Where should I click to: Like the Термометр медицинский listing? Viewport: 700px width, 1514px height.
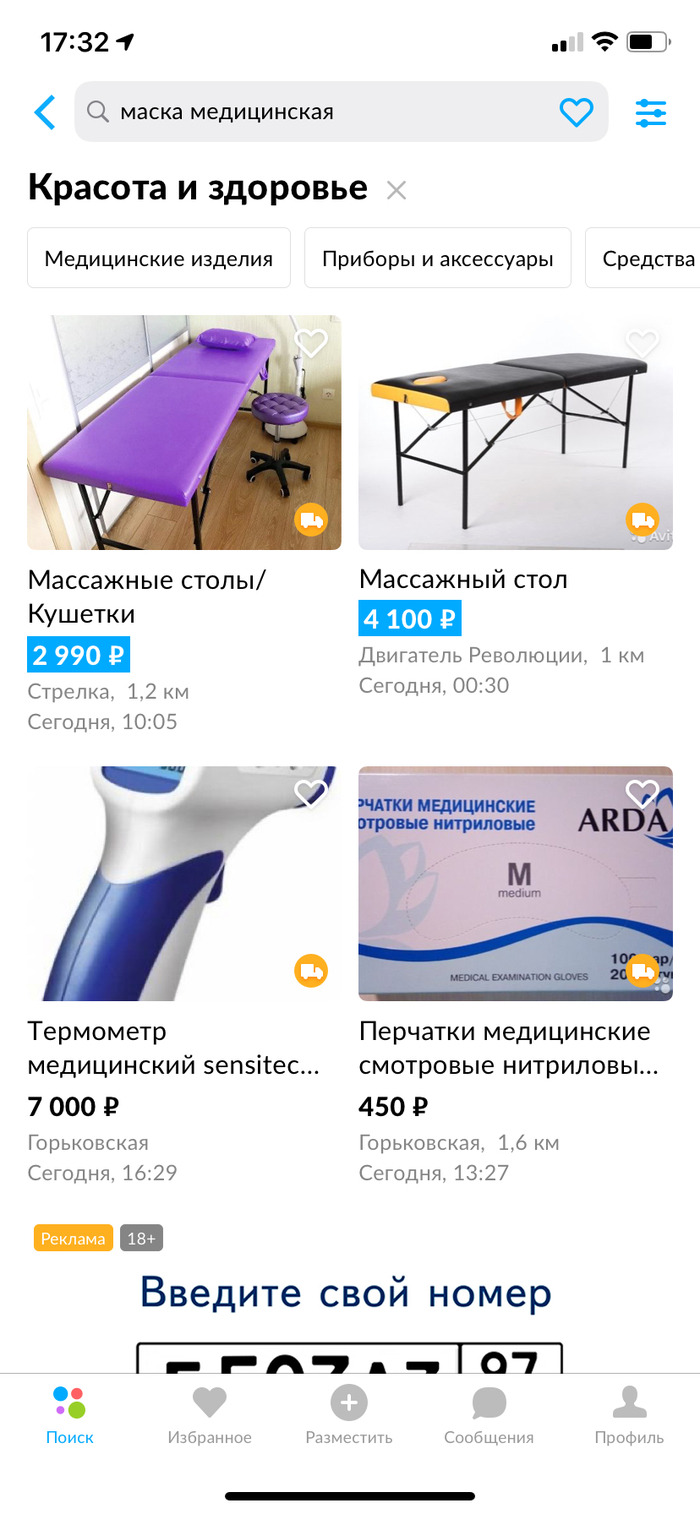click(x=311, y=794)
